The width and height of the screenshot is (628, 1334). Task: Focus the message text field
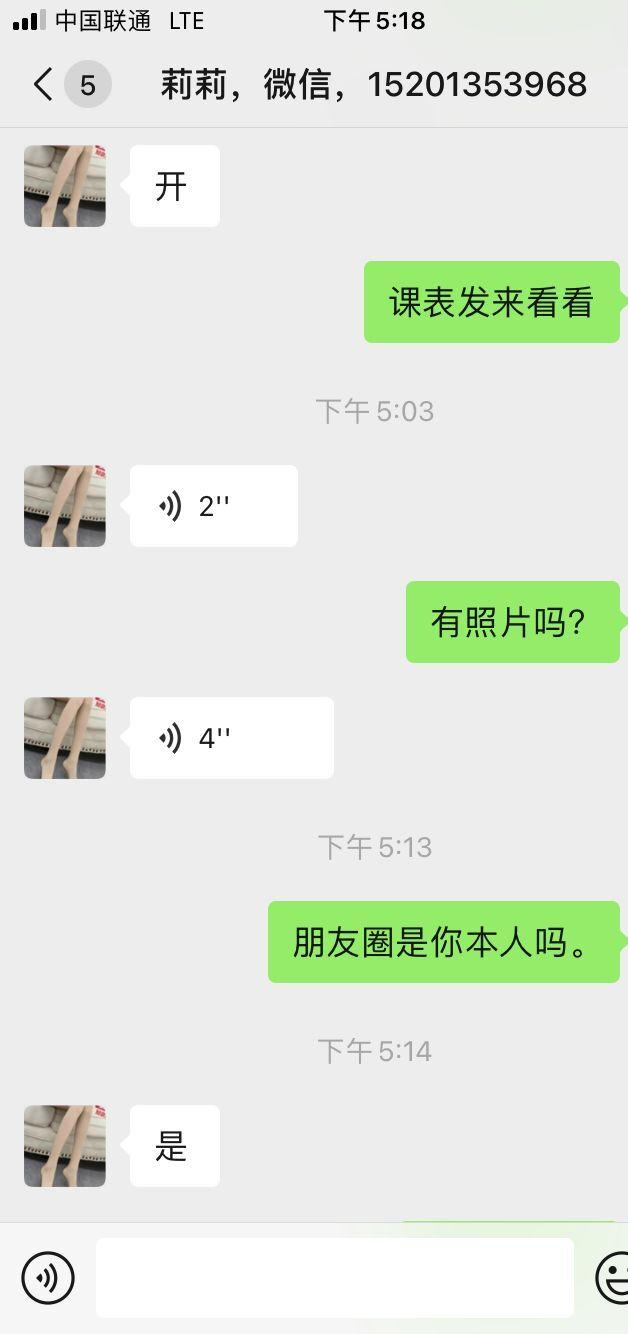coord(334,1278)
